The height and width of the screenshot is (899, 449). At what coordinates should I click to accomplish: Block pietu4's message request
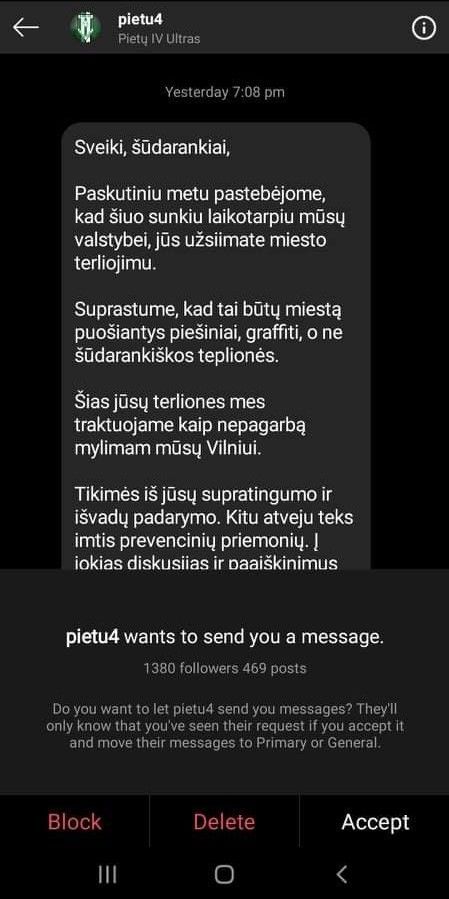pos(75,822)
